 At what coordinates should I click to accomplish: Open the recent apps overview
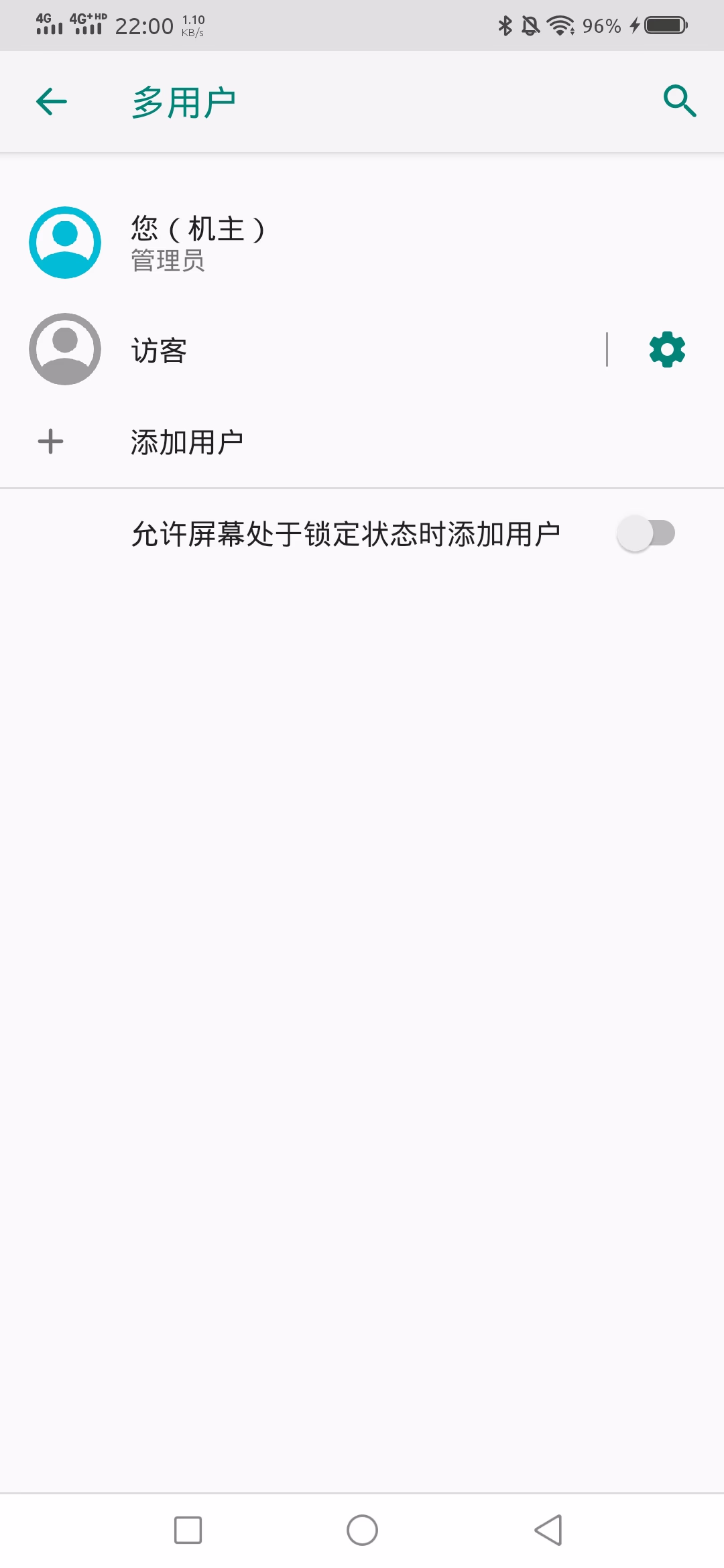tap(188, 1530)
